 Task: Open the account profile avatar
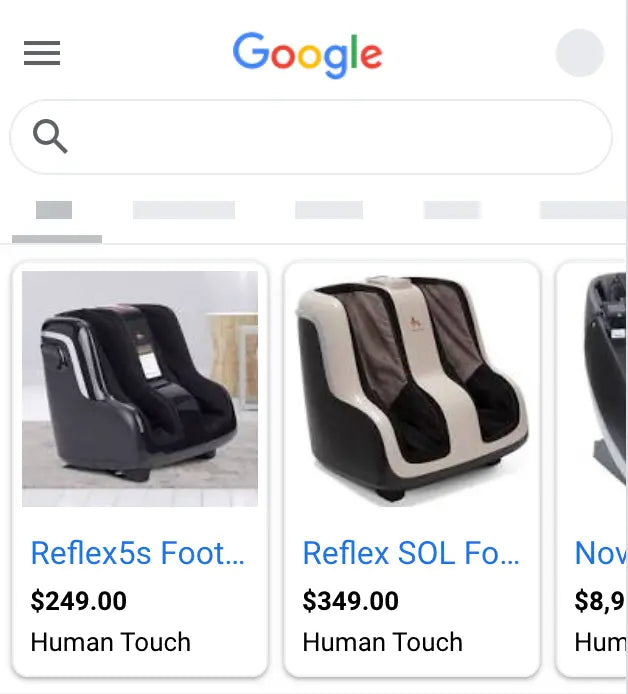(x=579, y=53)
